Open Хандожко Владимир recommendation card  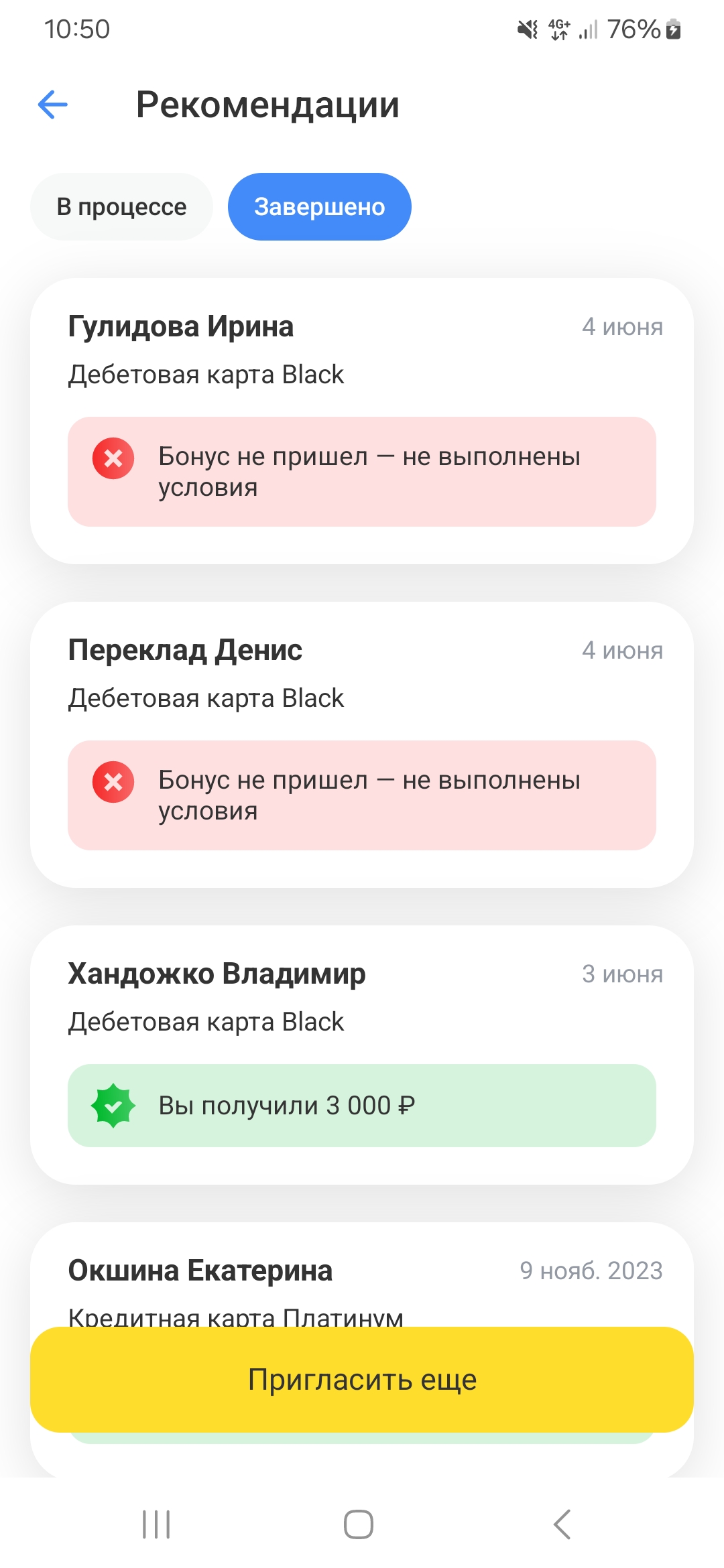pos(362,1055)
